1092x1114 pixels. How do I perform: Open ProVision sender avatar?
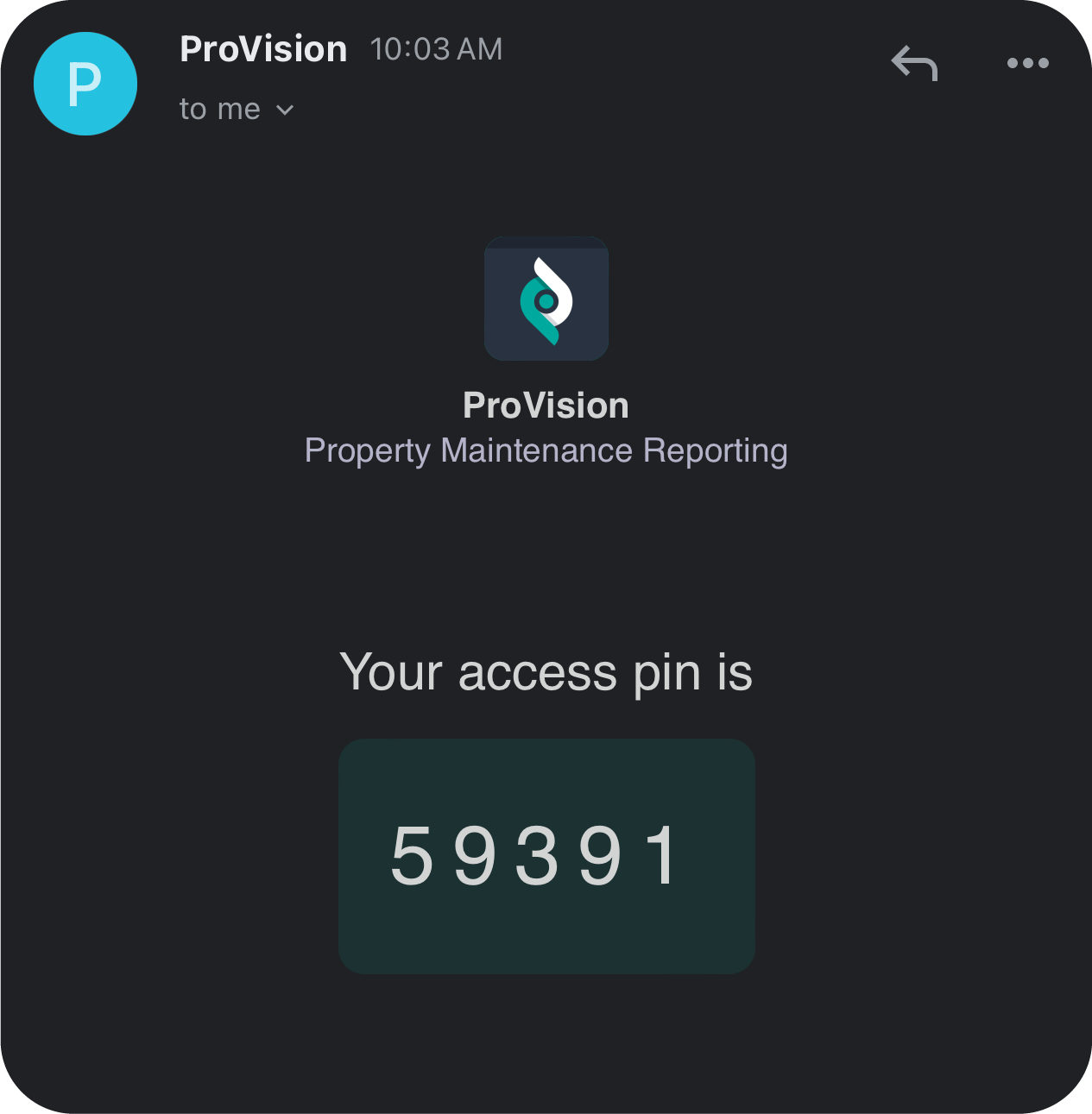point(85,84)
